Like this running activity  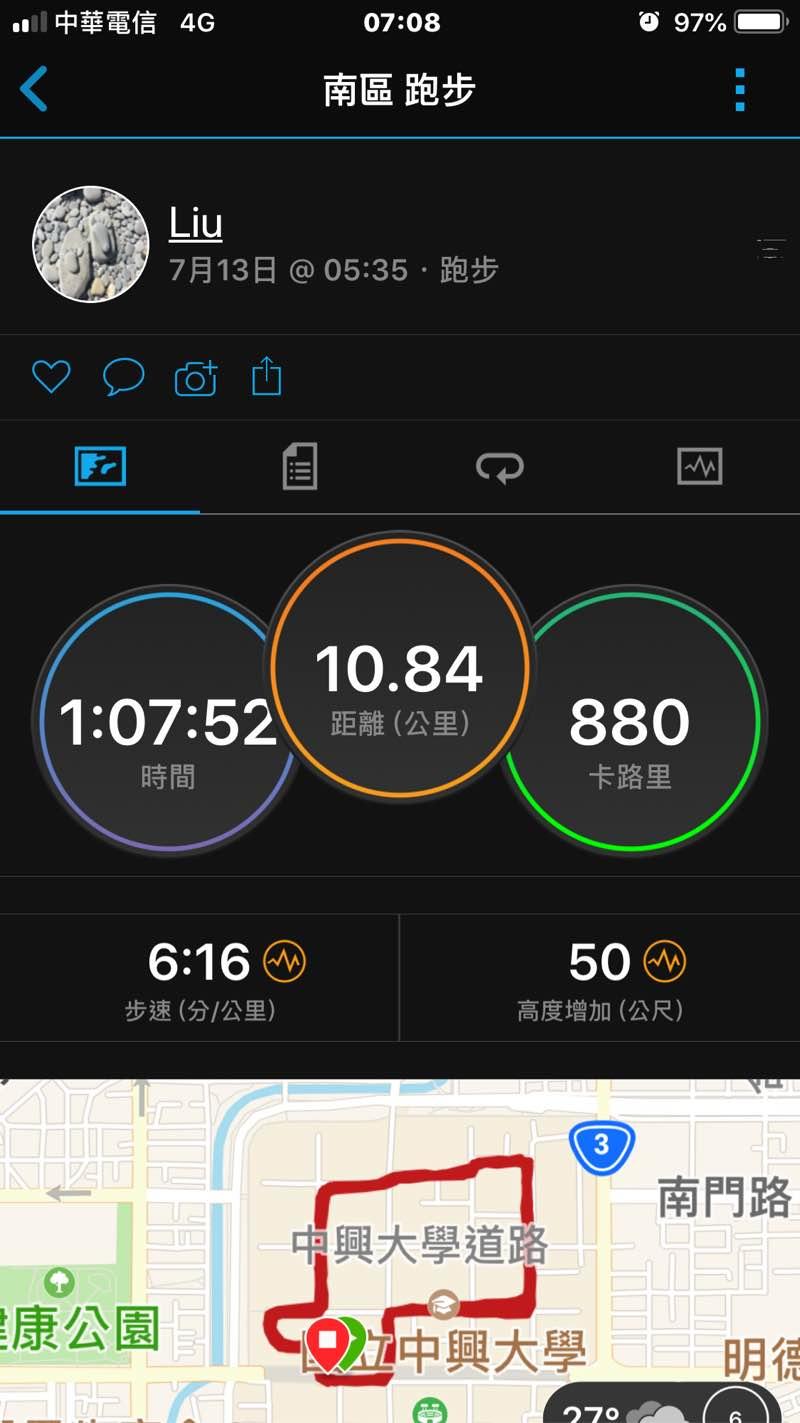[x=51, y=377]
